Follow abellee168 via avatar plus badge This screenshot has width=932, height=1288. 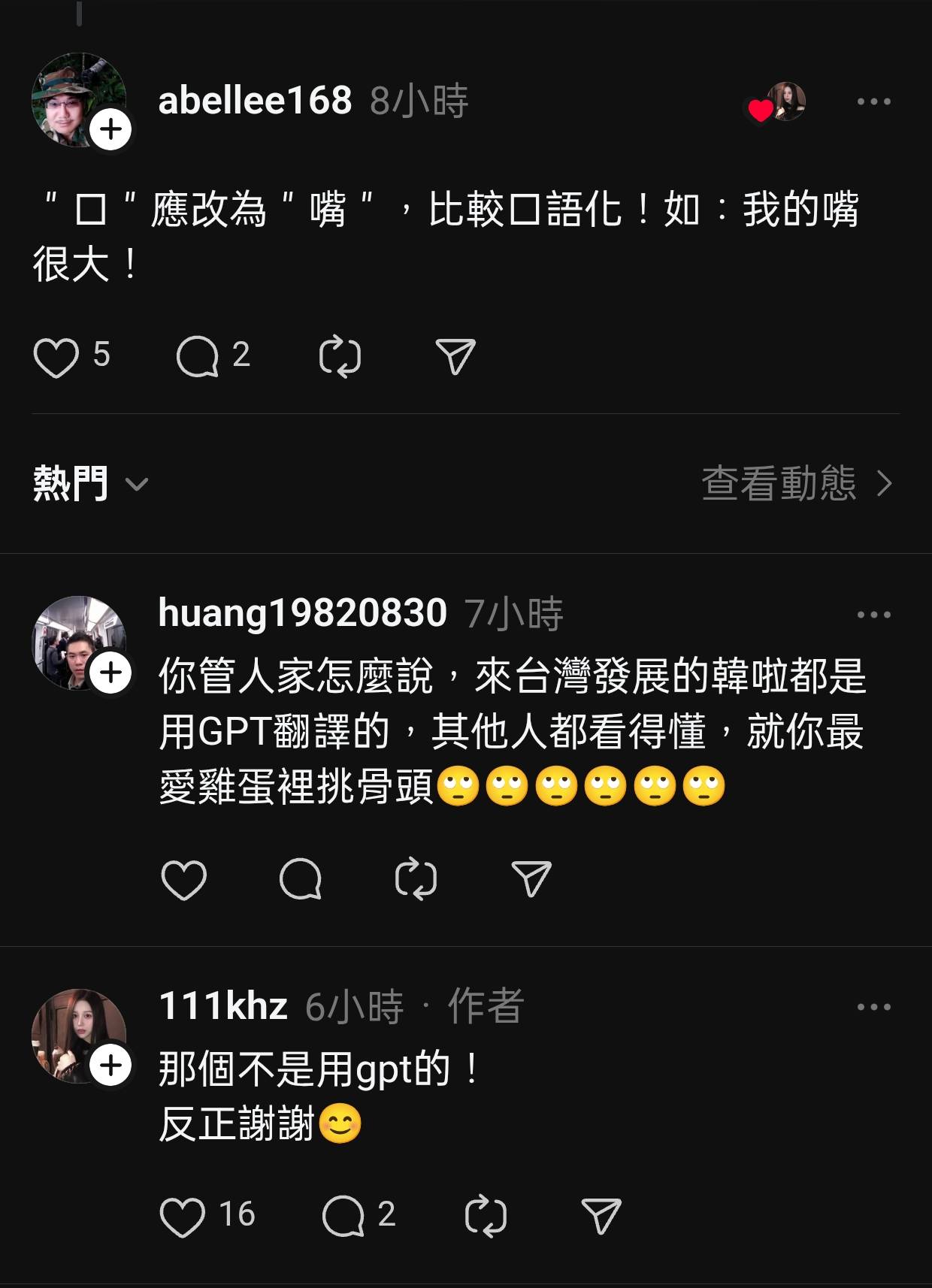point(110,129)
